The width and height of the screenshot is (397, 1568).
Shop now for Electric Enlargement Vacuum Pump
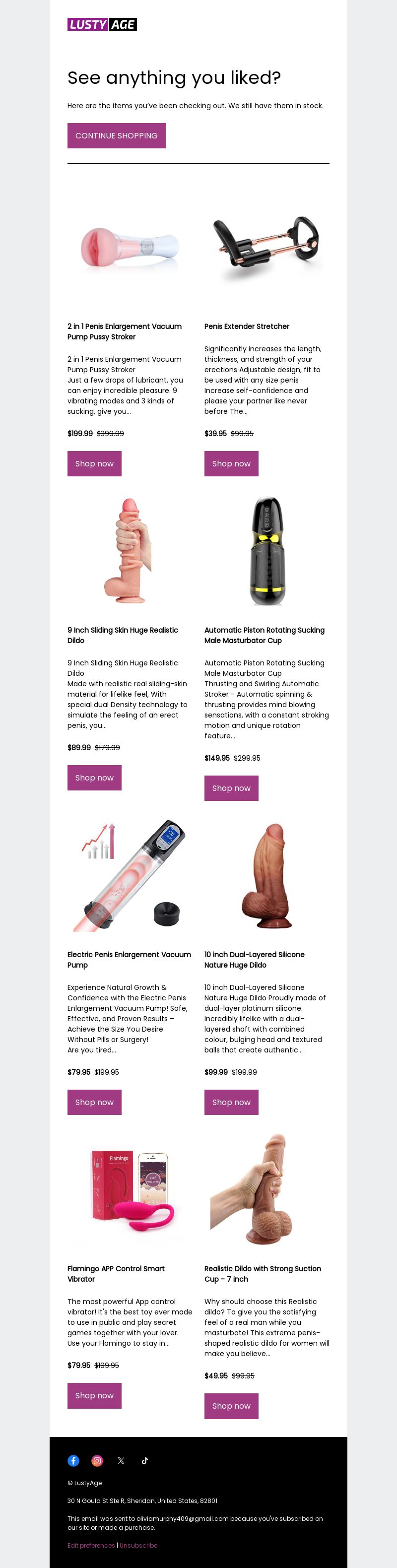pos(94,1103)
